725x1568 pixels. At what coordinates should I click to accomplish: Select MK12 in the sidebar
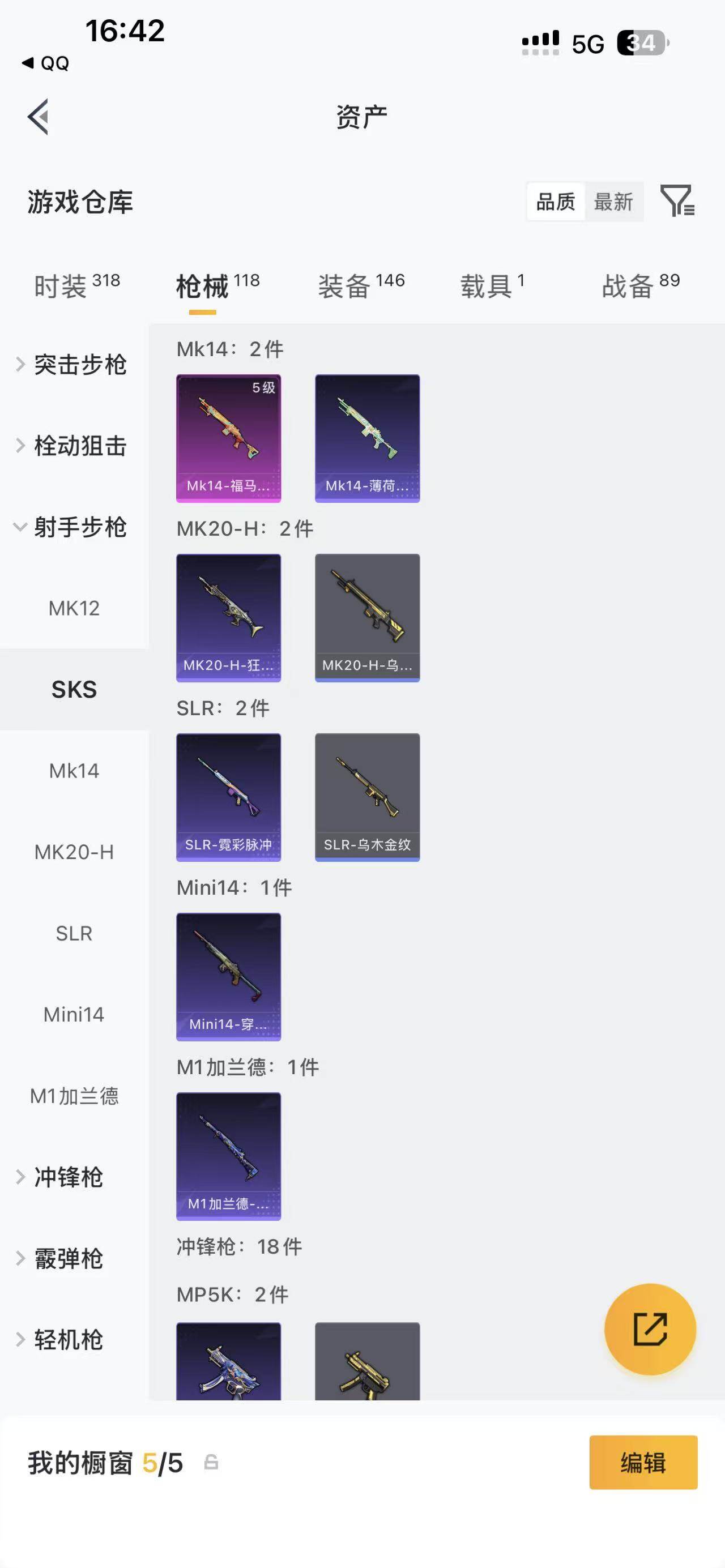(x=74, y=608)
